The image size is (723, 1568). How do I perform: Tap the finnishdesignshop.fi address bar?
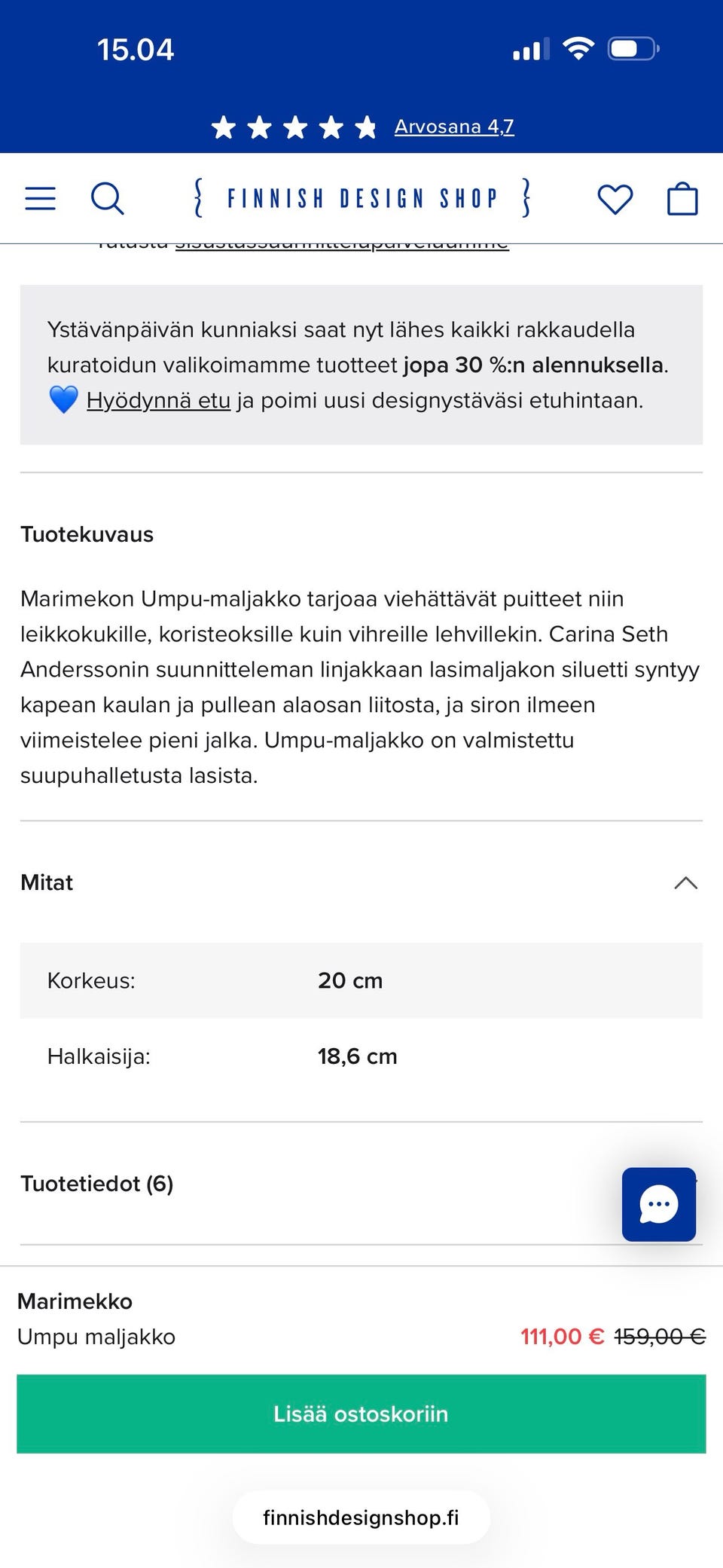click(x=361, y=1517)
